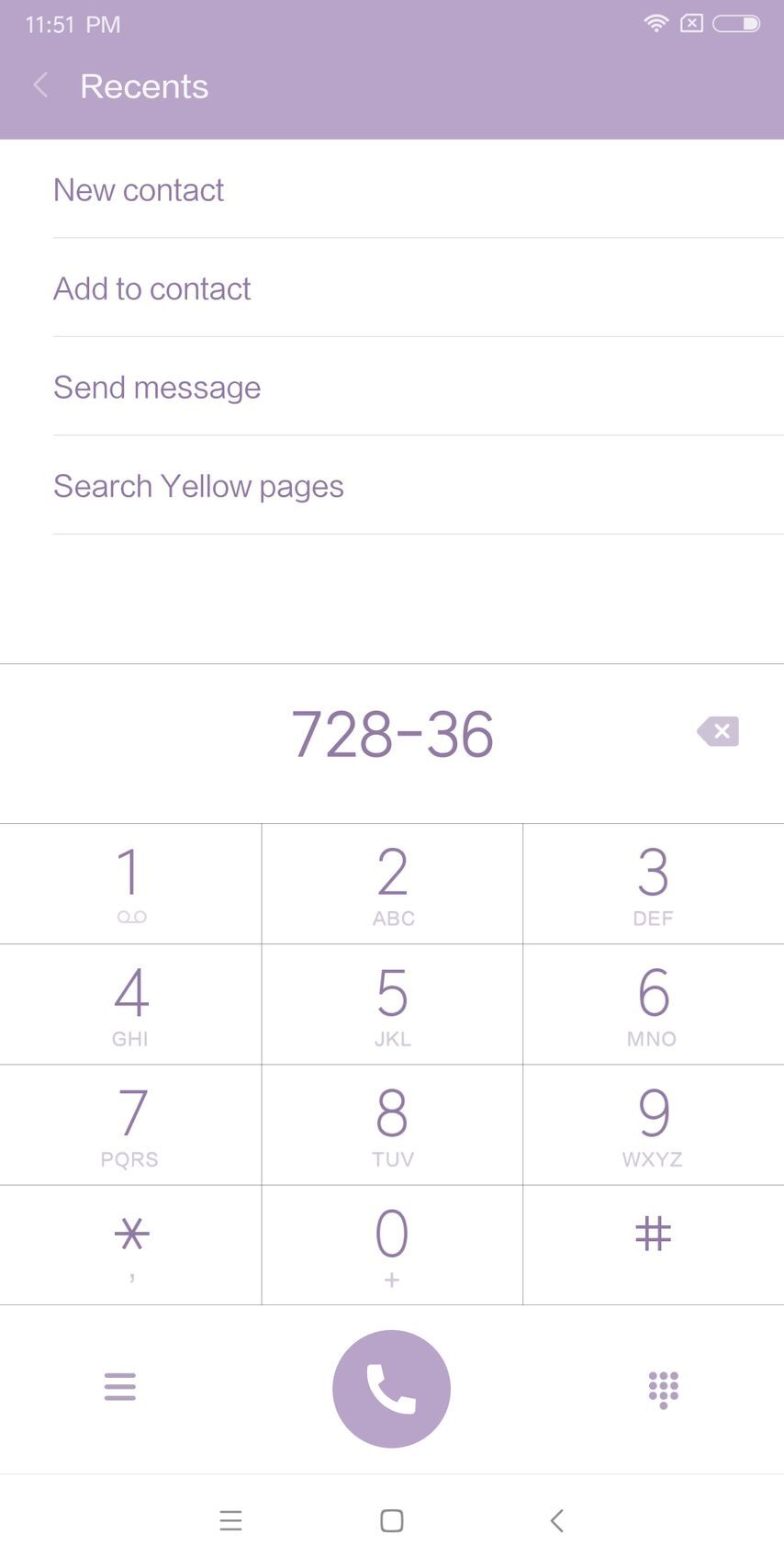Tap the 3 DEF key
The width and height of the screenshot is (784, 1568).
pos(653,884)
